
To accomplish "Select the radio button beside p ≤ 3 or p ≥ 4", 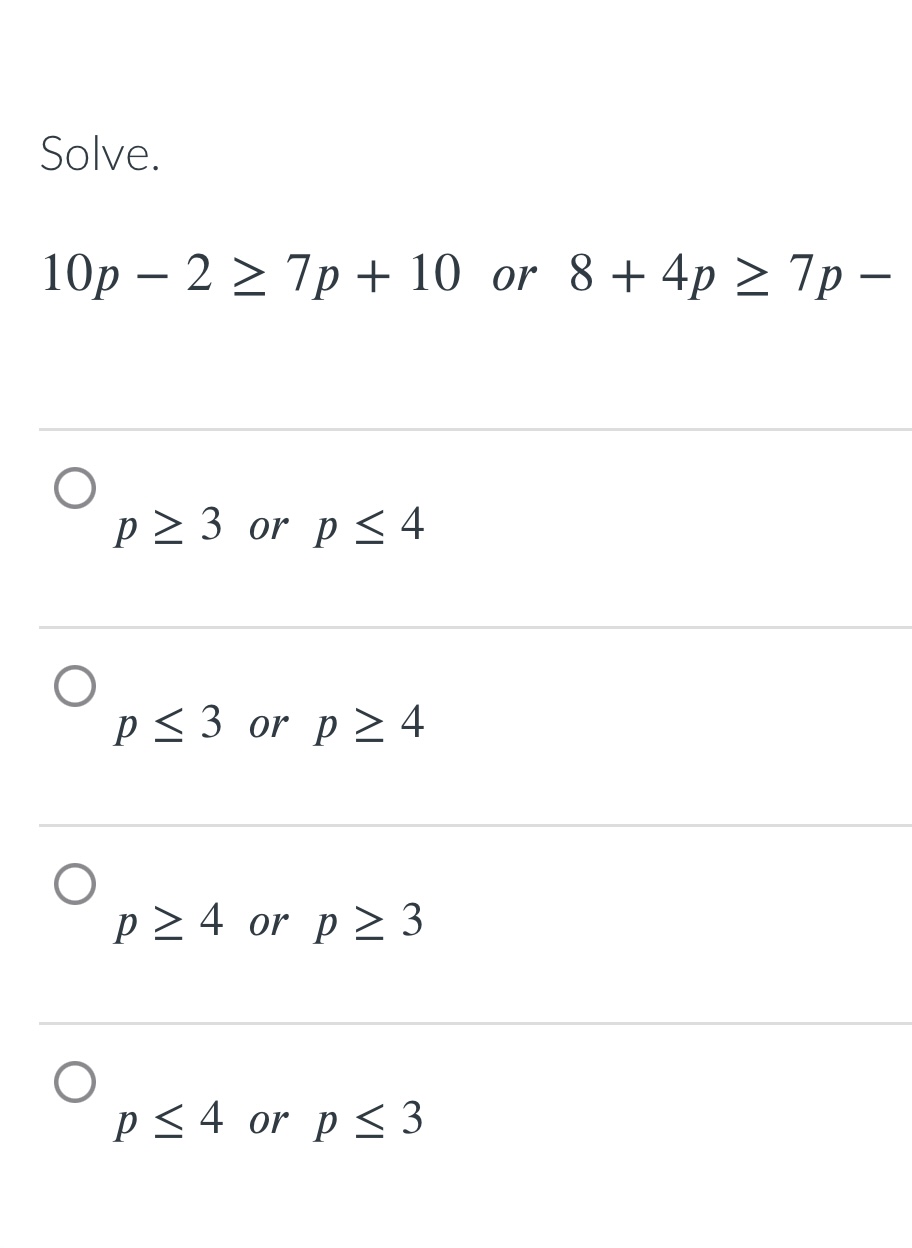I will click(75, 686).
